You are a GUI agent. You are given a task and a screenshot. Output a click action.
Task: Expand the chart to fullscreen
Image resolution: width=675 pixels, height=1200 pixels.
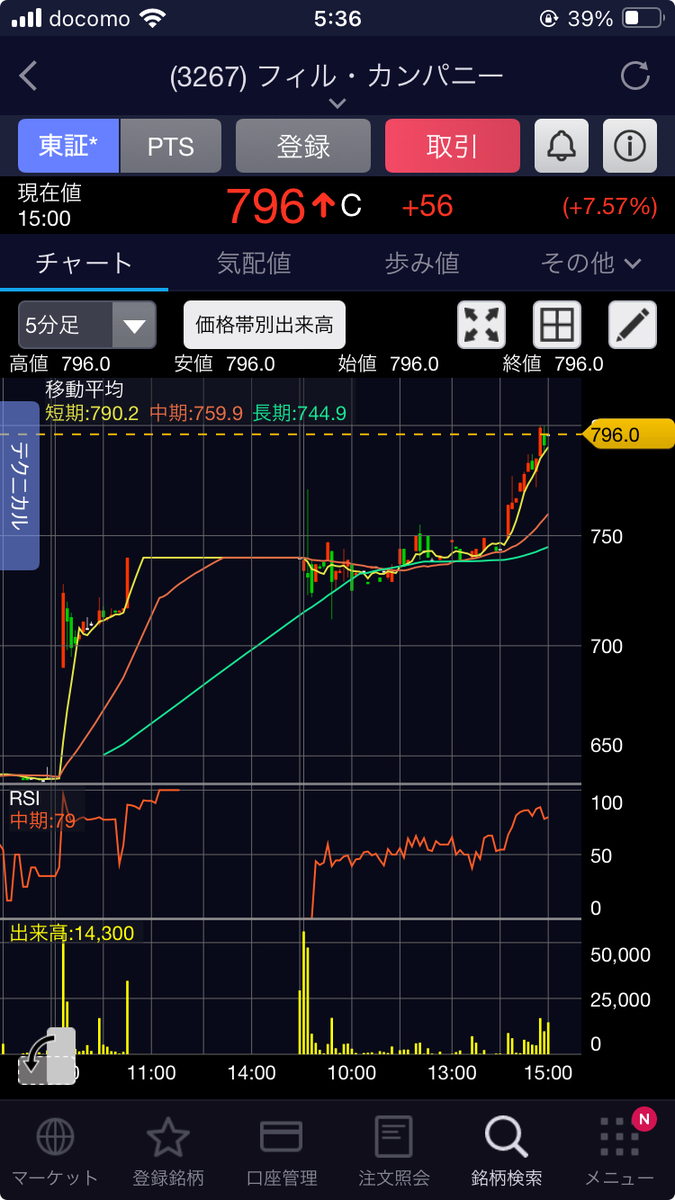[x=482, y=325]
